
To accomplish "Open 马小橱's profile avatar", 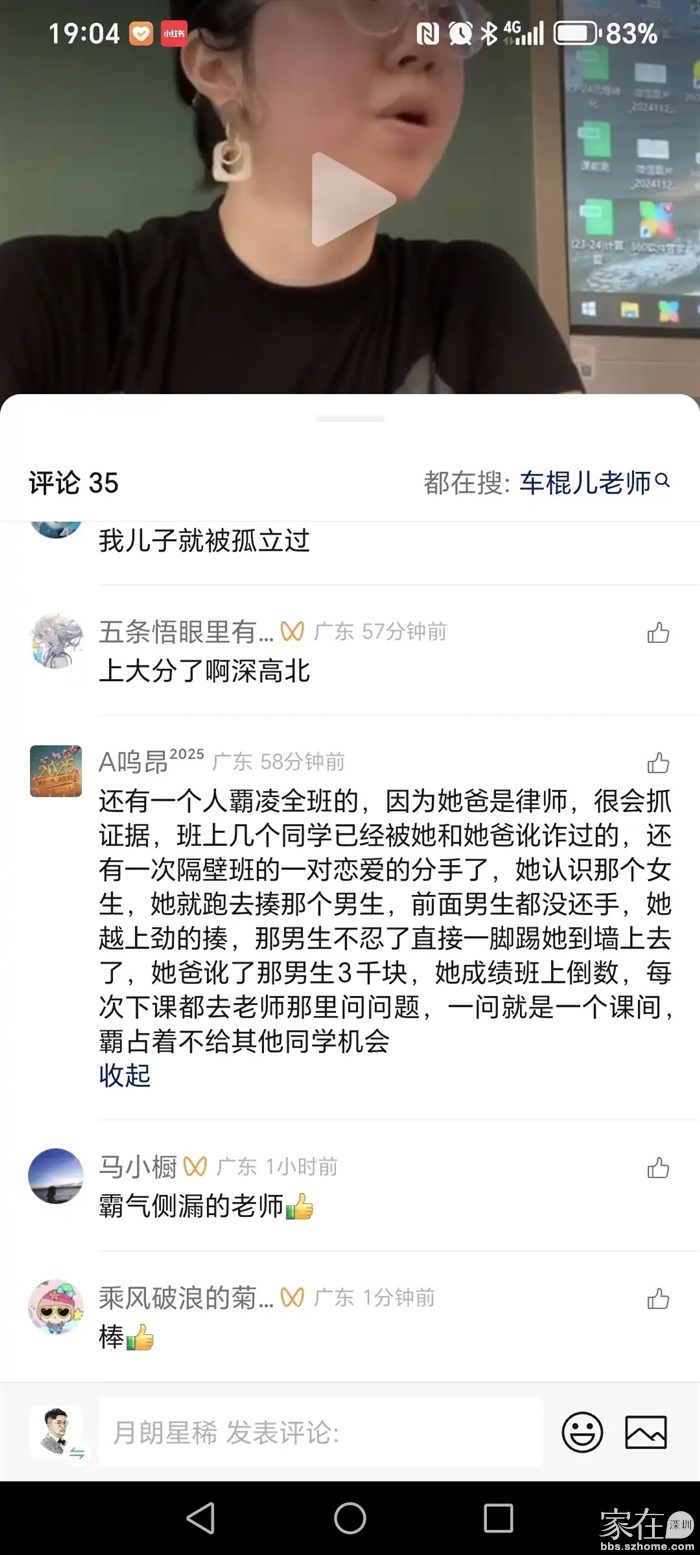I will tap(55, 1175).
